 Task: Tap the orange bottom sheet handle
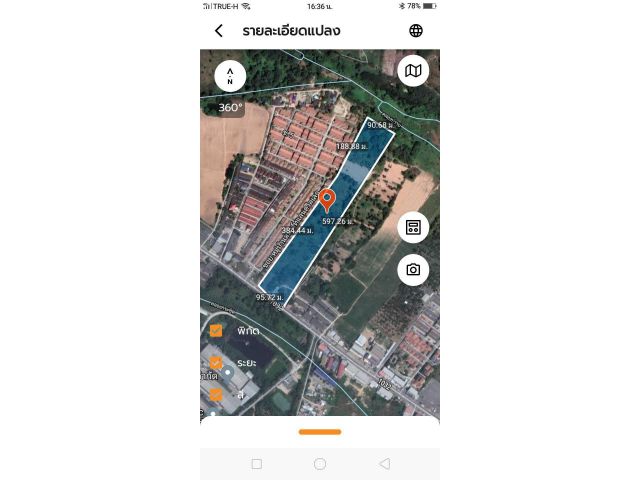tap(320, 432)
